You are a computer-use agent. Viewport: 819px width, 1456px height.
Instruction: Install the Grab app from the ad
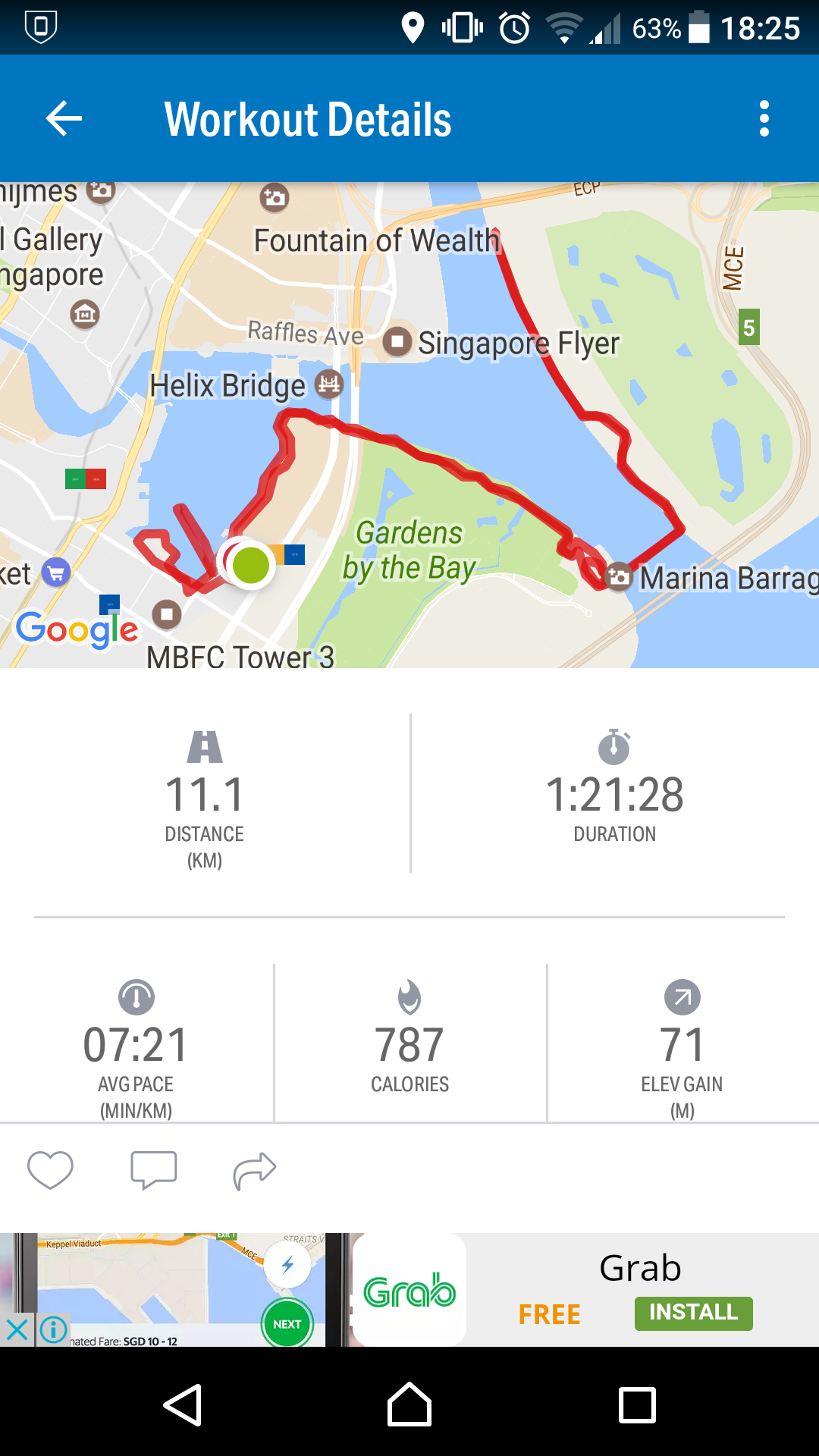693,1313
